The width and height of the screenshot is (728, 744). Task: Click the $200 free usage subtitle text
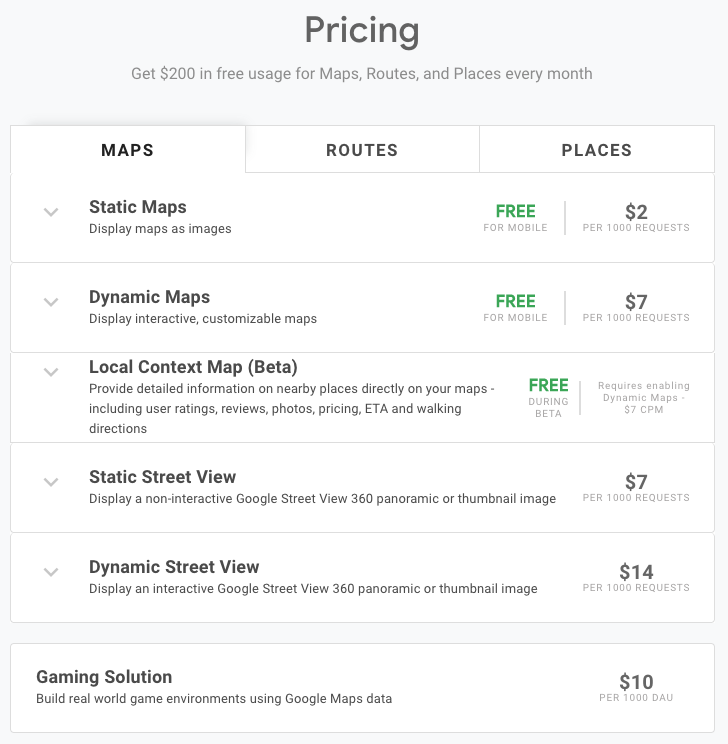(x=363, y=73)
